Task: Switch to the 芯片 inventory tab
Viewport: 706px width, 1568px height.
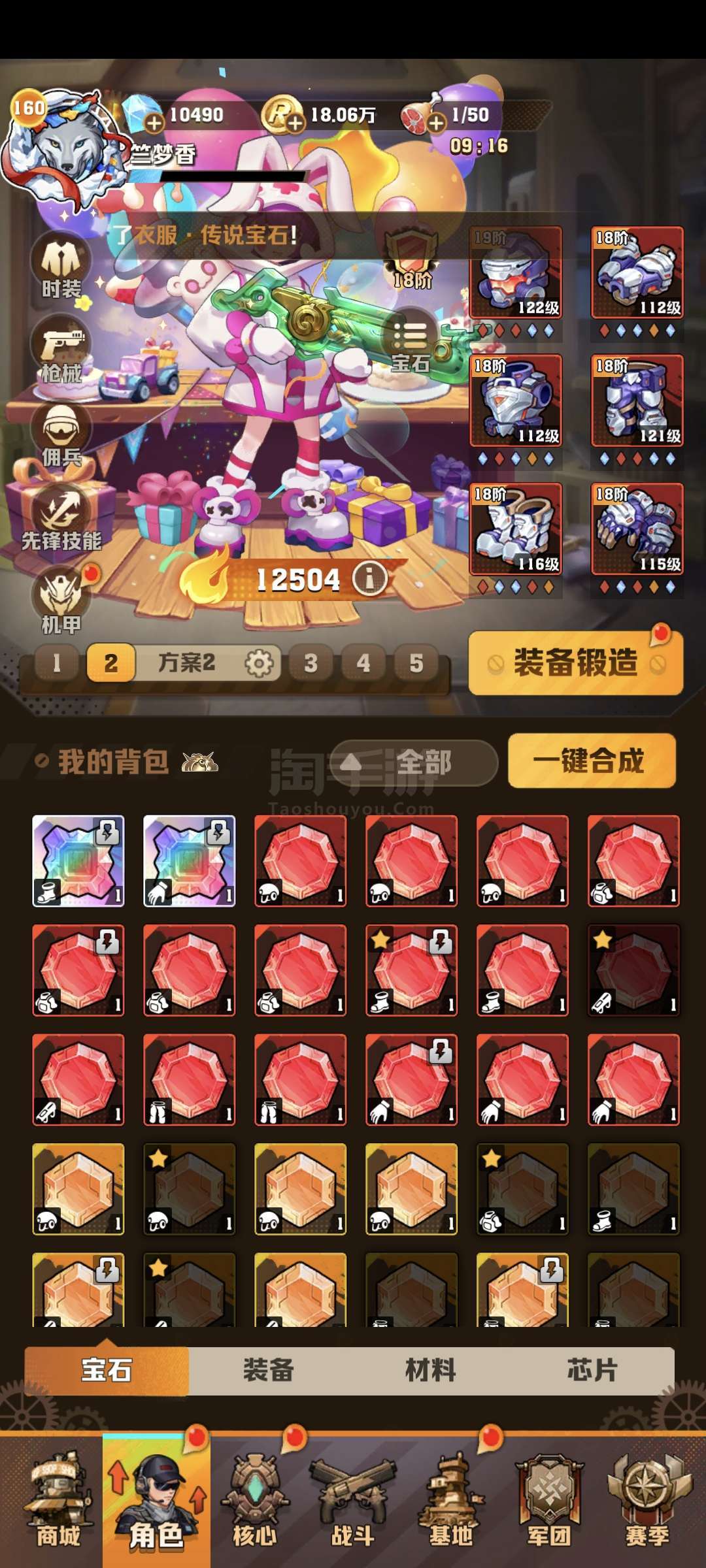Action: click(x=592, y=1370)
